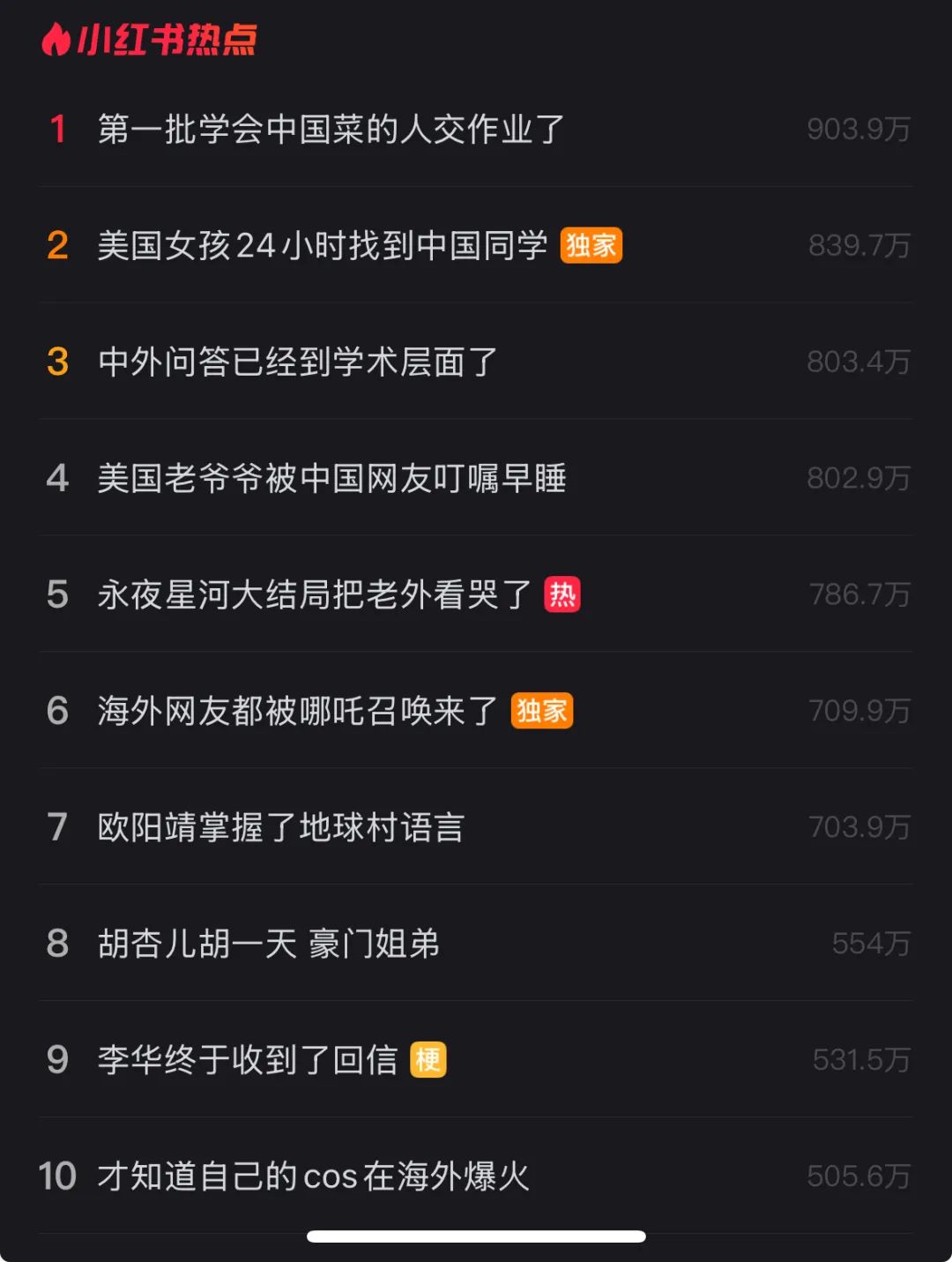Select the red rank number 1
The height and width of the screenshot is (1262, 952).
pos(58,130)
